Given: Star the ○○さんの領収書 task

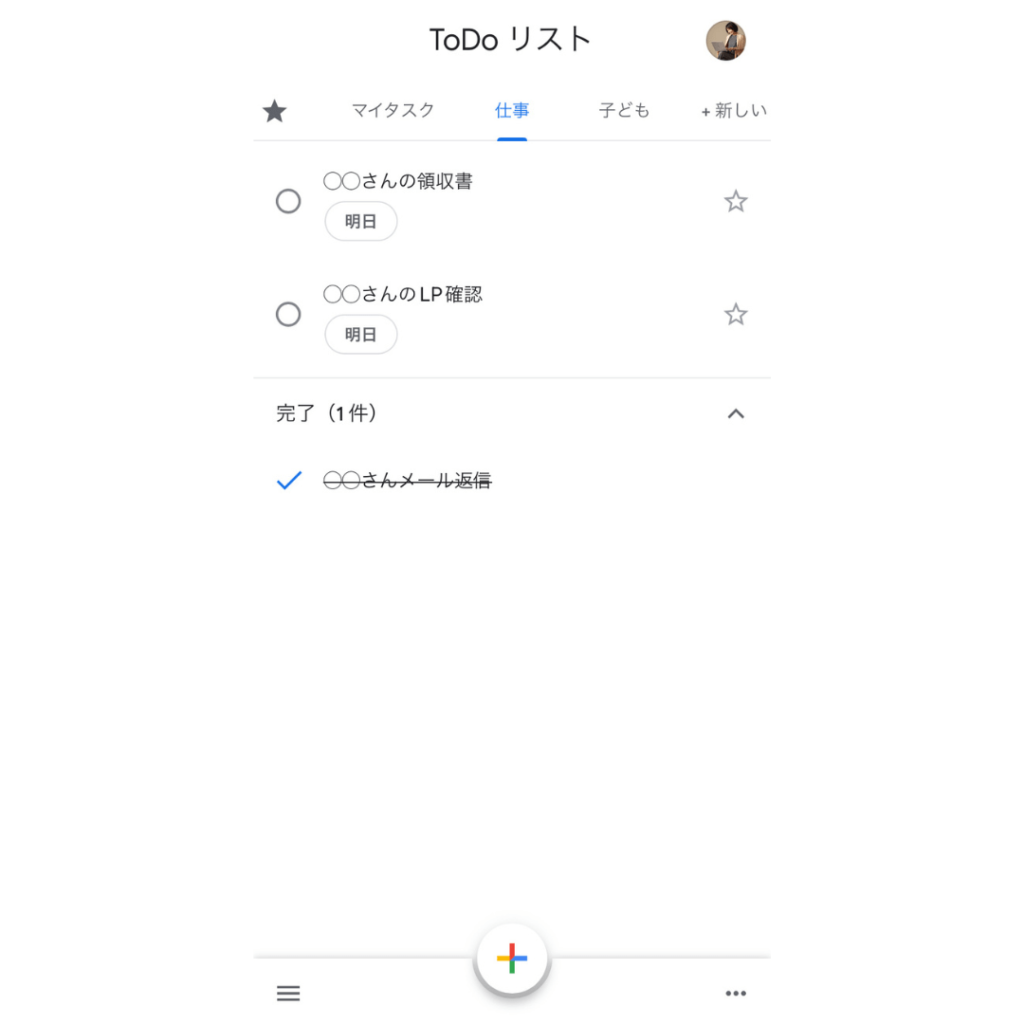Looking at the screenshot, I should coord(736,202).
